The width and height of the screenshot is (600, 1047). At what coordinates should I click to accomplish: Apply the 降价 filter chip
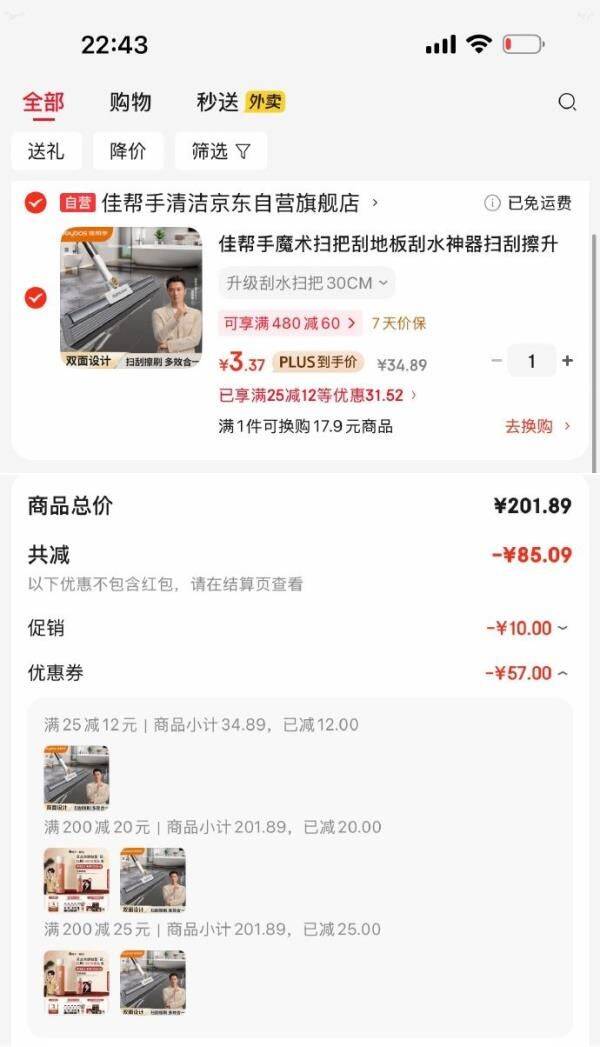click(128, 151)
